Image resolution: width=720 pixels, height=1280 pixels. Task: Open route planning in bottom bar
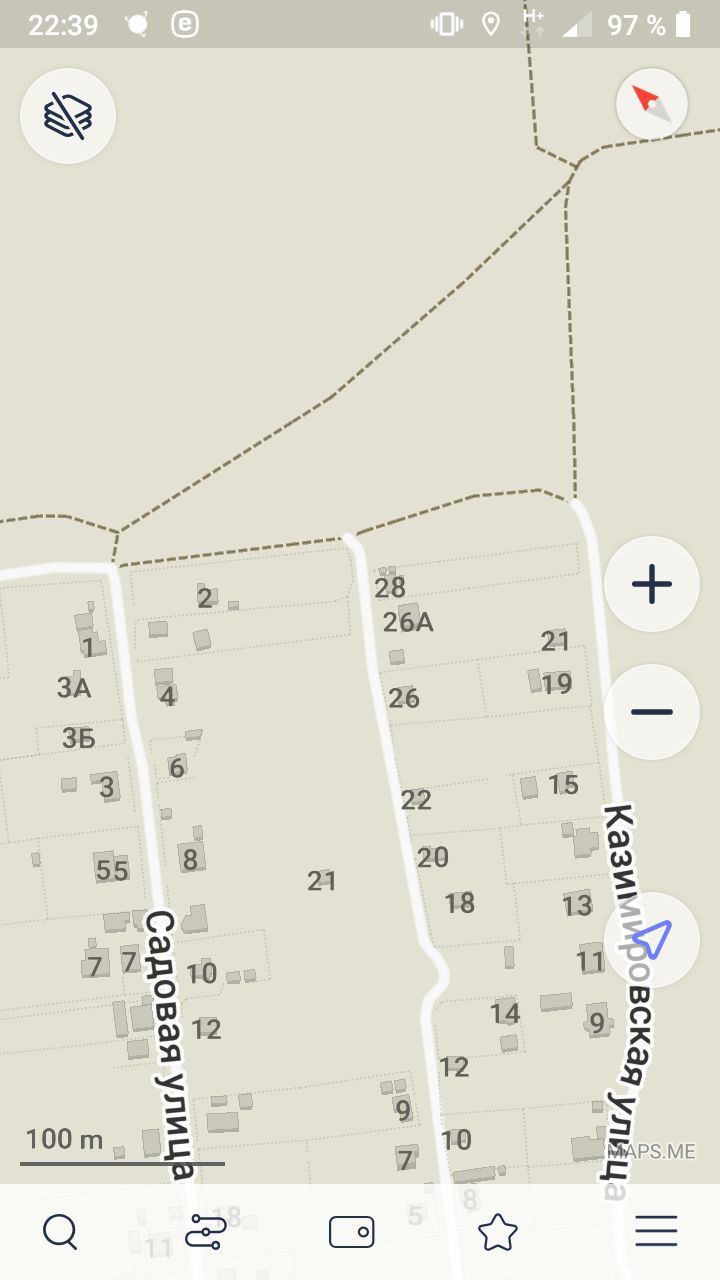pos(206,1232)
